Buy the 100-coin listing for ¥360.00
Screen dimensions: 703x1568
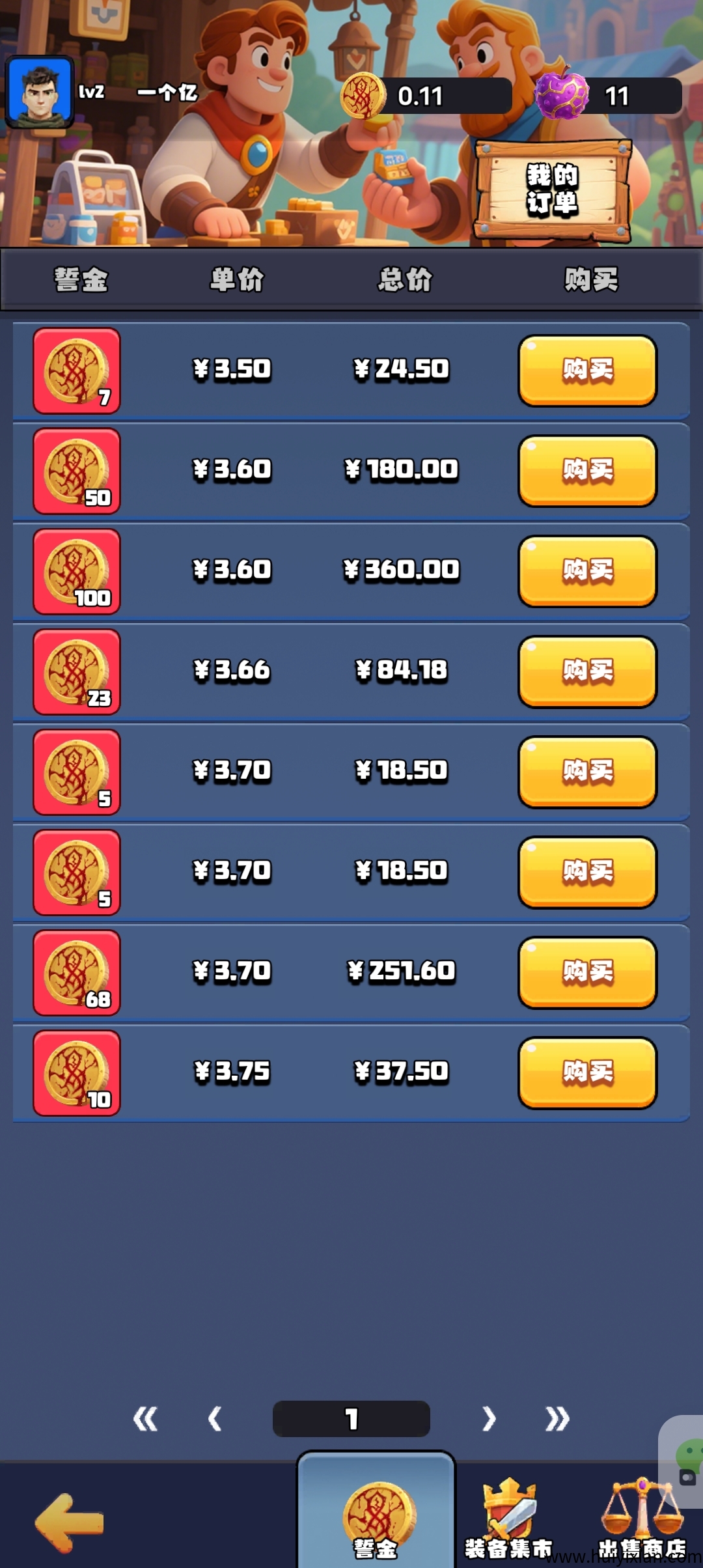pyautogui.click(x=587, y=571)
